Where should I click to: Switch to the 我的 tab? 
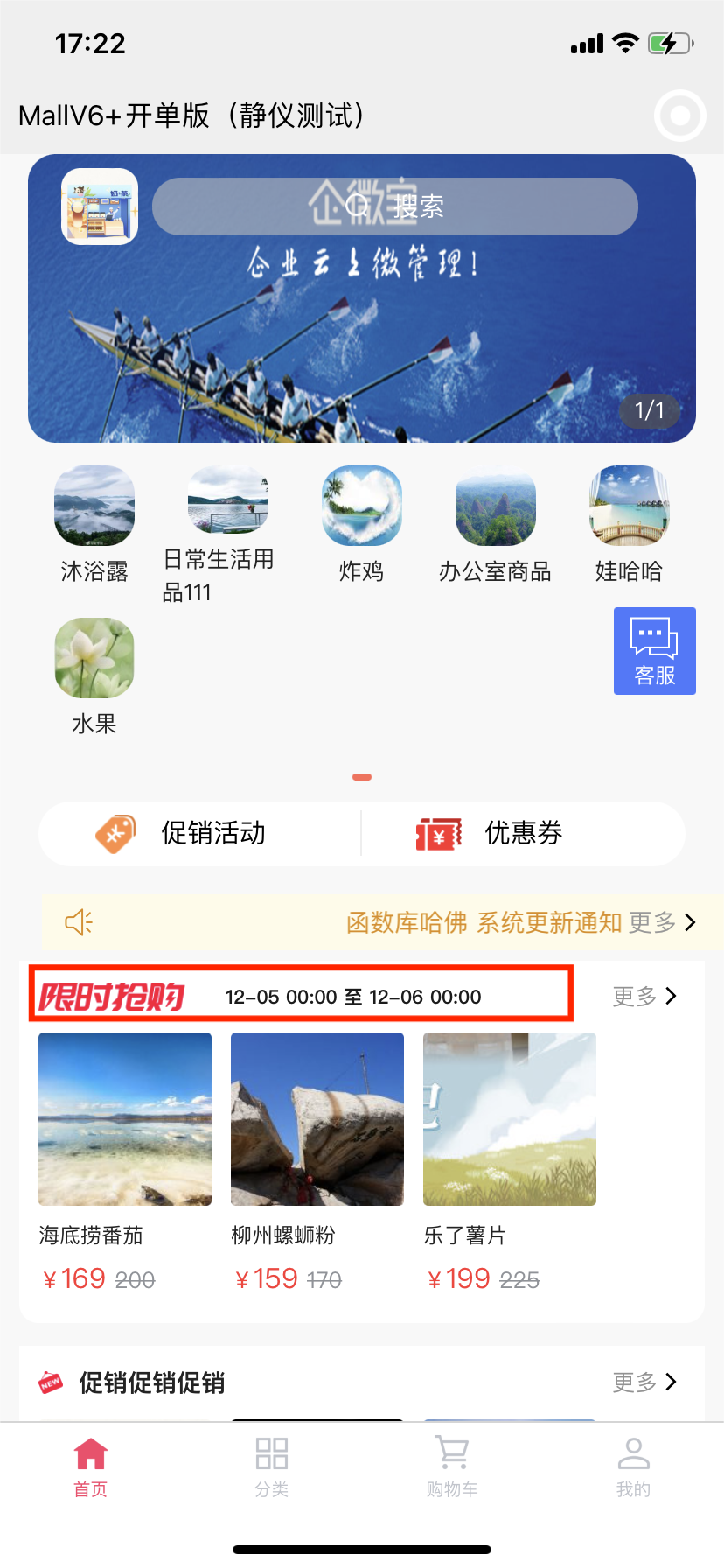633,1466
